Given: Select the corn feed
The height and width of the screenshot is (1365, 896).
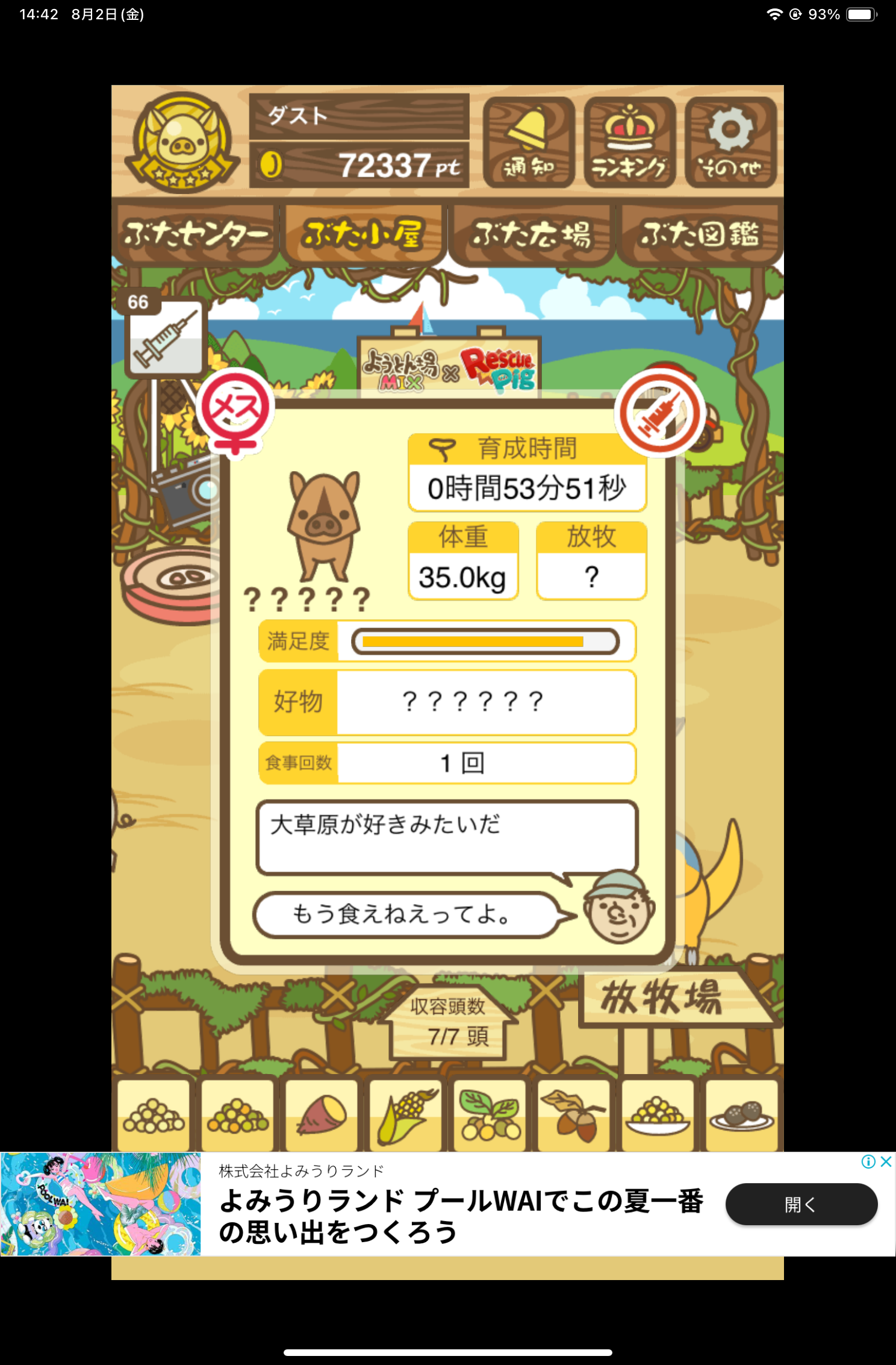Looking at the screenshot, I should pyautogui.click(x=406, y=1115).
